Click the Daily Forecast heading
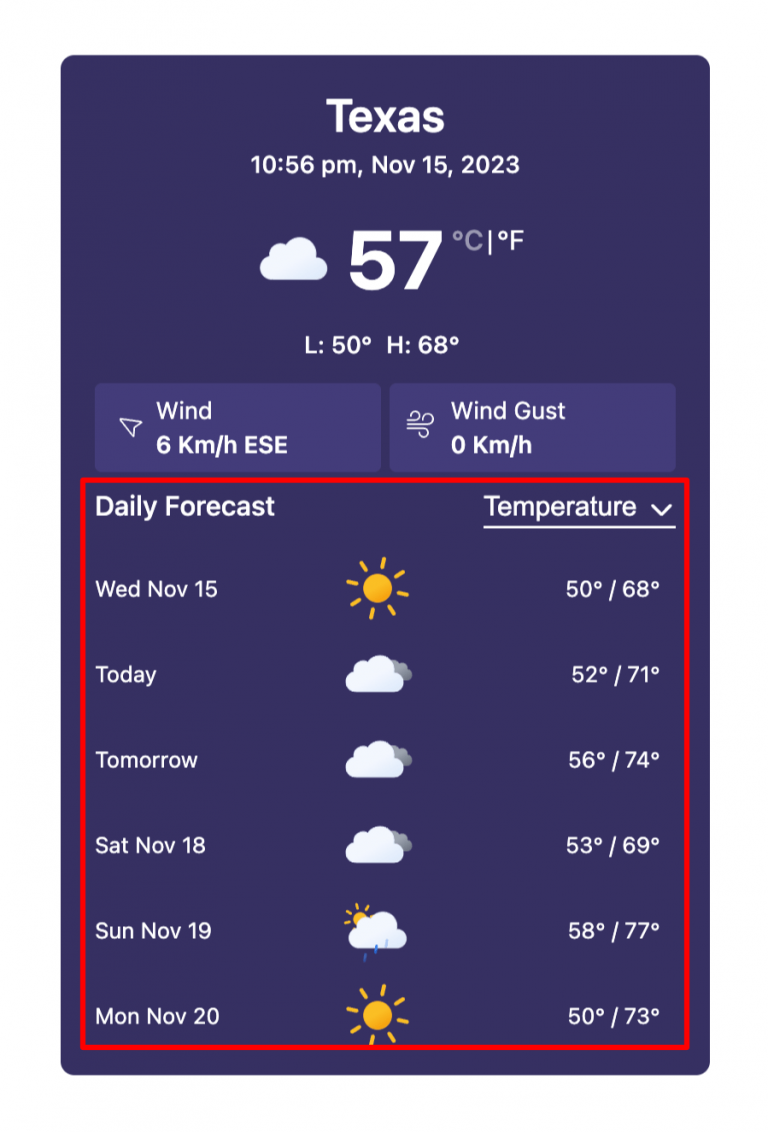 (x=184, y=507)
